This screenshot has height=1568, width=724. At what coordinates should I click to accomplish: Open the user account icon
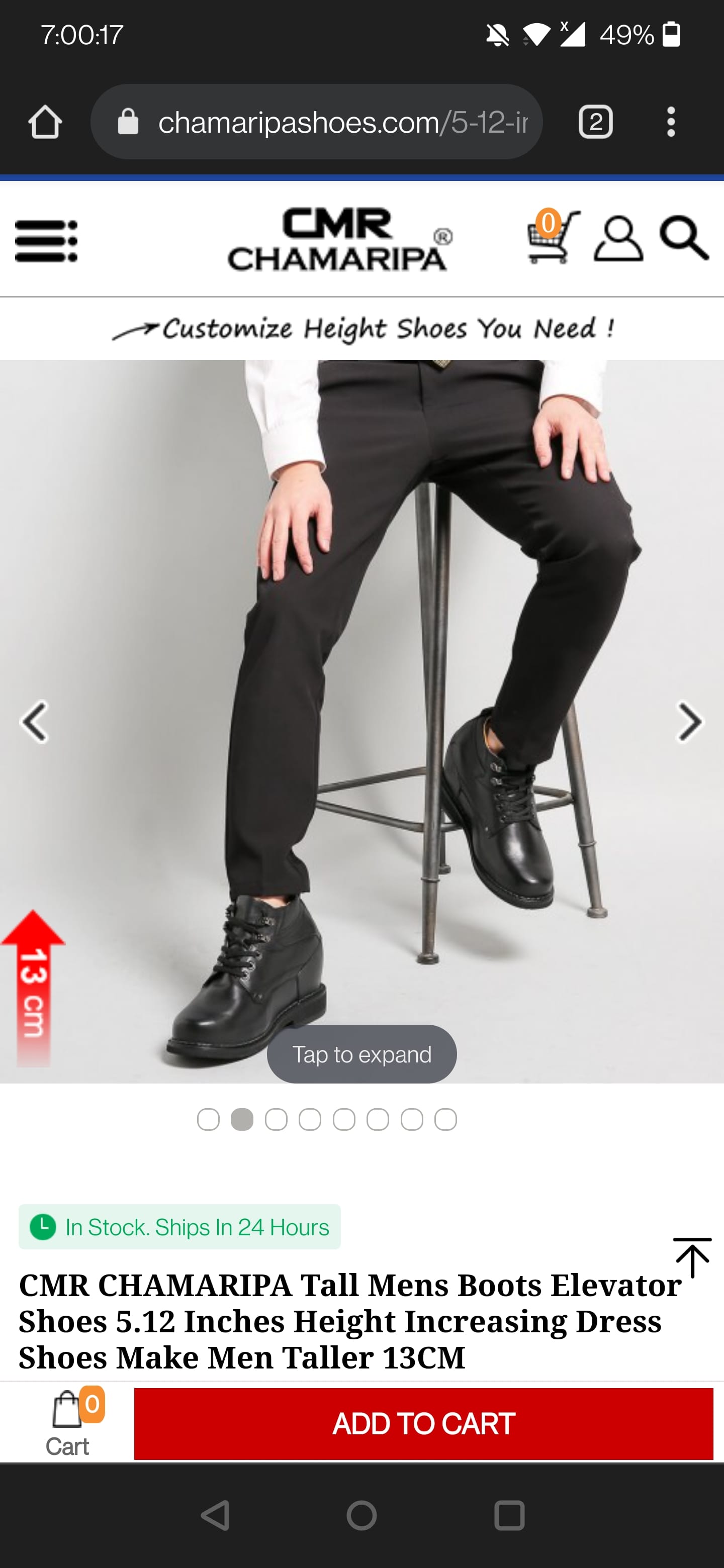[x=618, y=238]
